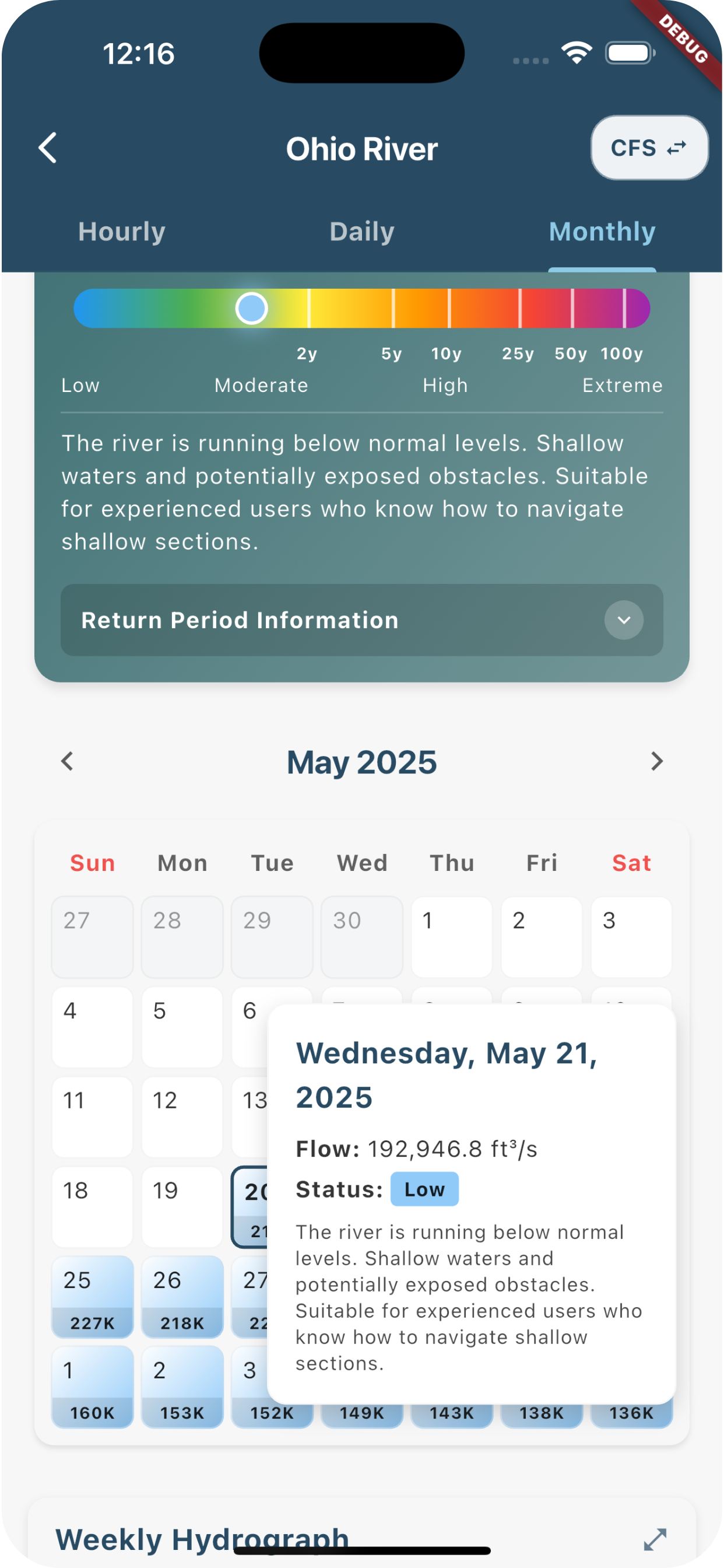Select June 2 with 153K flow
This screenshot has width=724, height=1568.
(182, 1387)
